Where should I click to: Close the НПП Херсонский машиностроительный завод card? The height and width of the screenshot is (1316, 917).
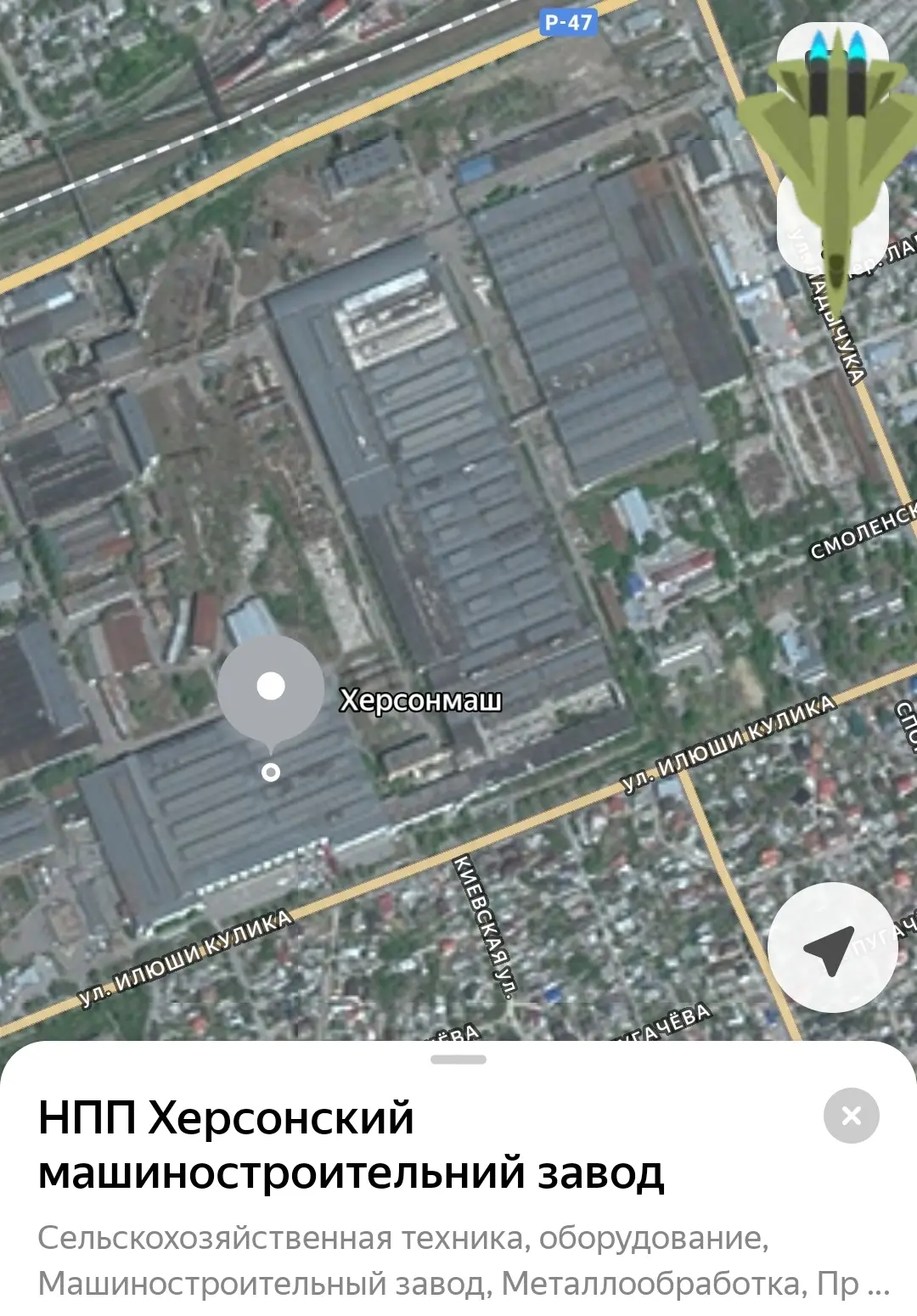pyautogui.click(x=851, y=1115)
